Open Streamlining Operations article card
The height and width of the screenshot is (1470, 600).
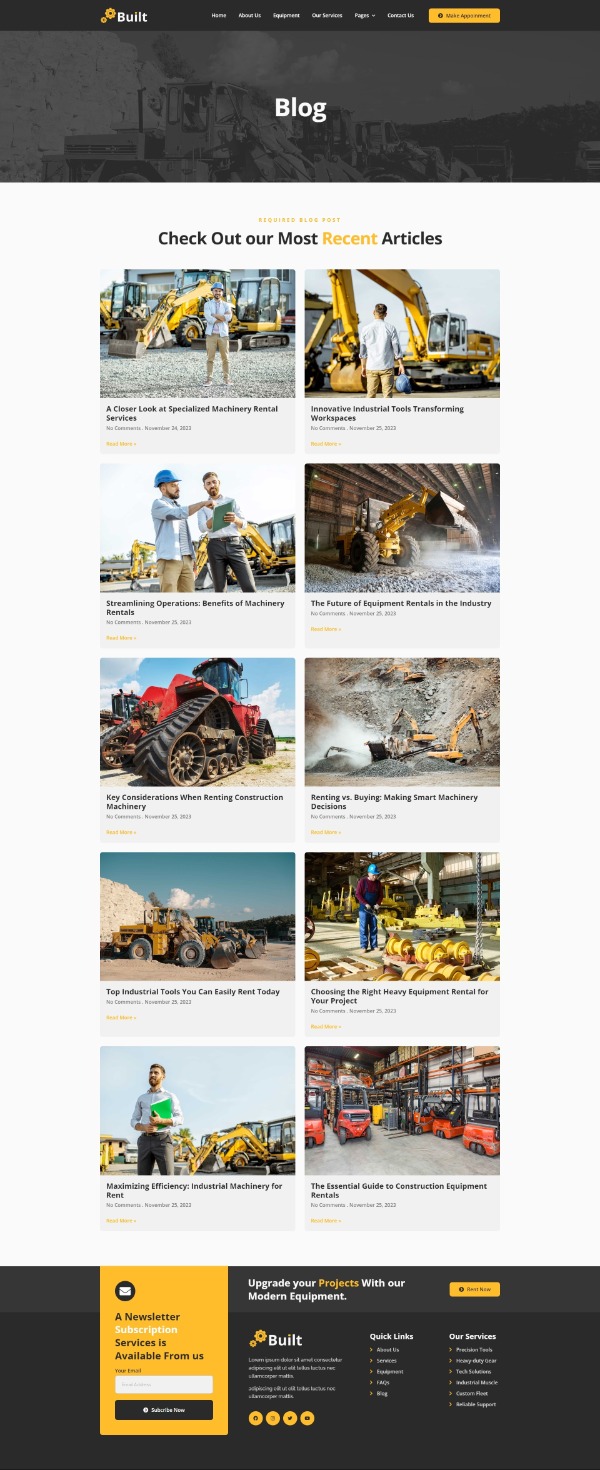195,607
